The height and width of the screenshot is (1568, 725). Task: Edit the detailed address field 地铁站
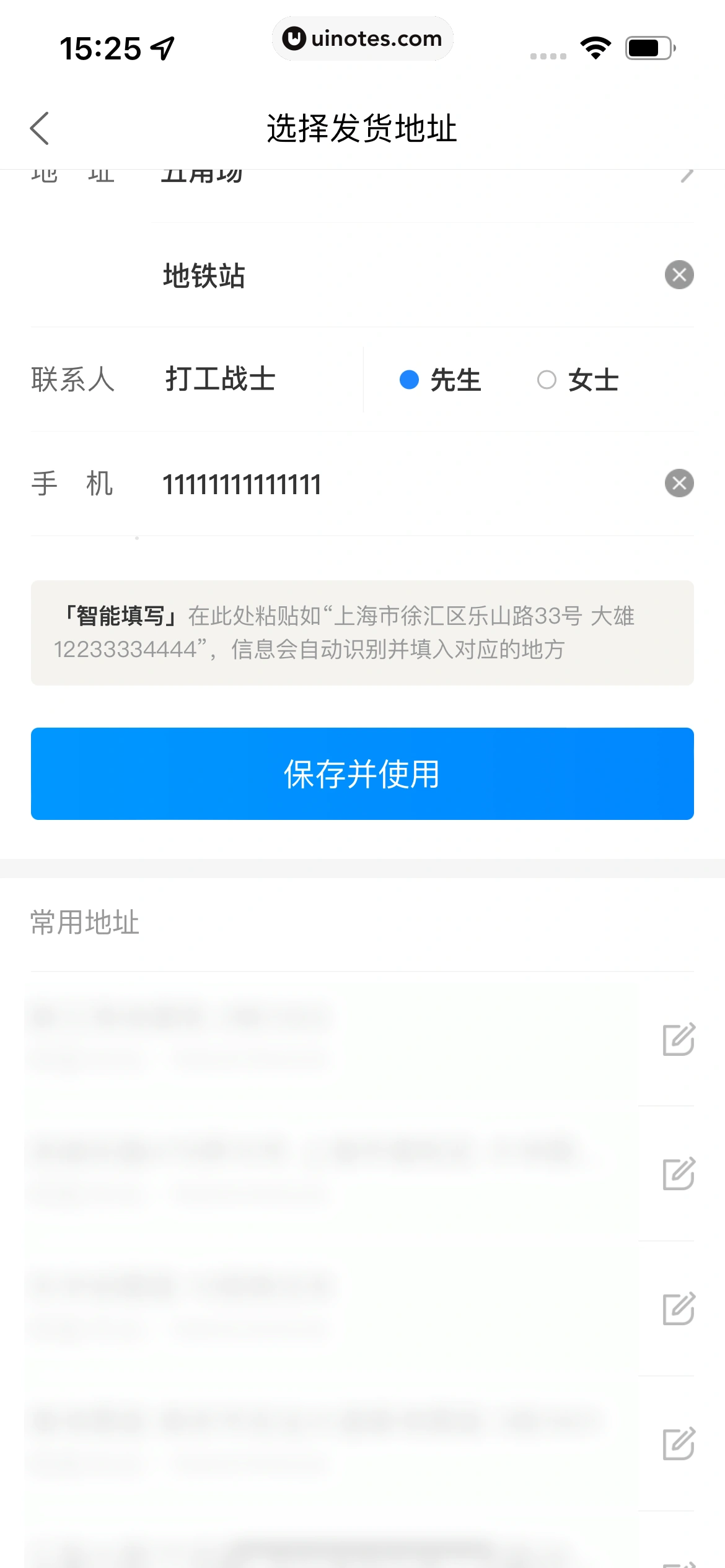coord(372,276)
